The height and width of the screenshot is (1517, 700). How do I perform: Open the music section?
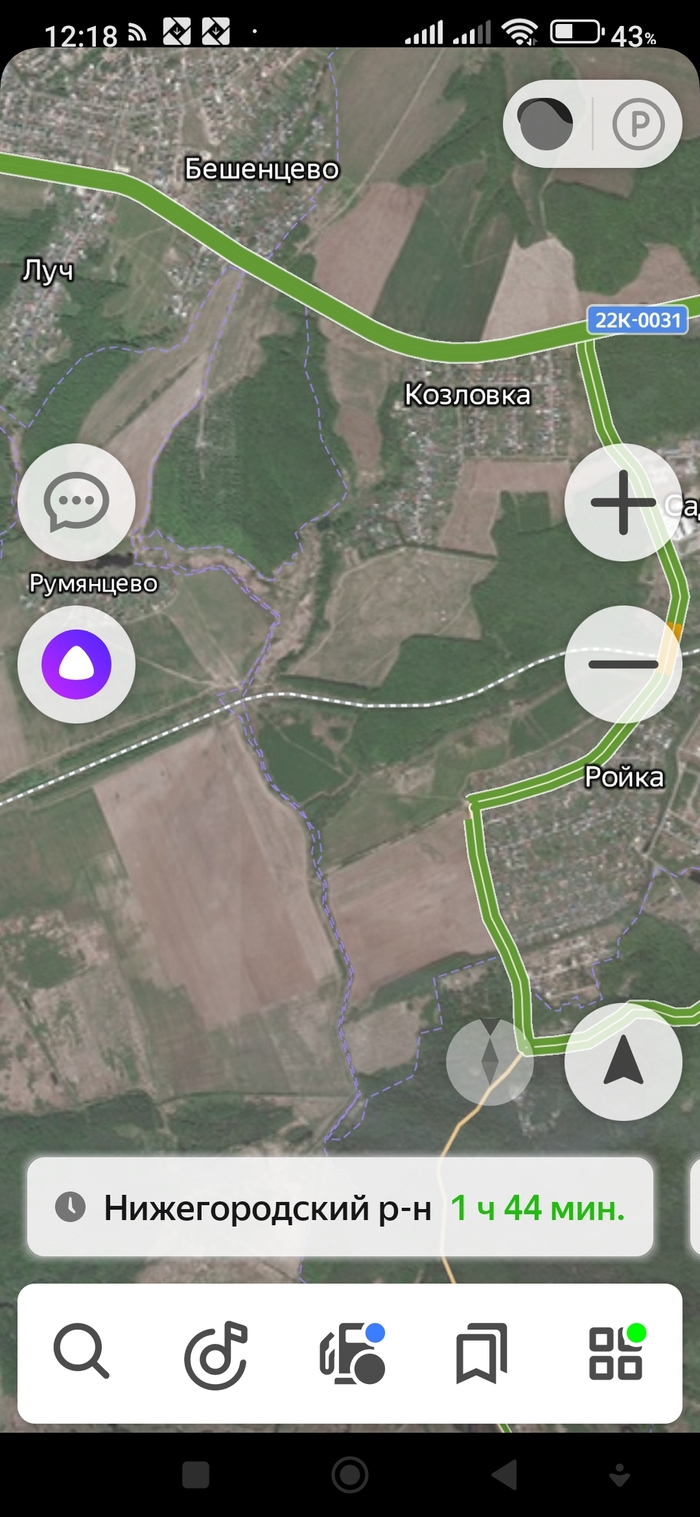point(215,1353)
